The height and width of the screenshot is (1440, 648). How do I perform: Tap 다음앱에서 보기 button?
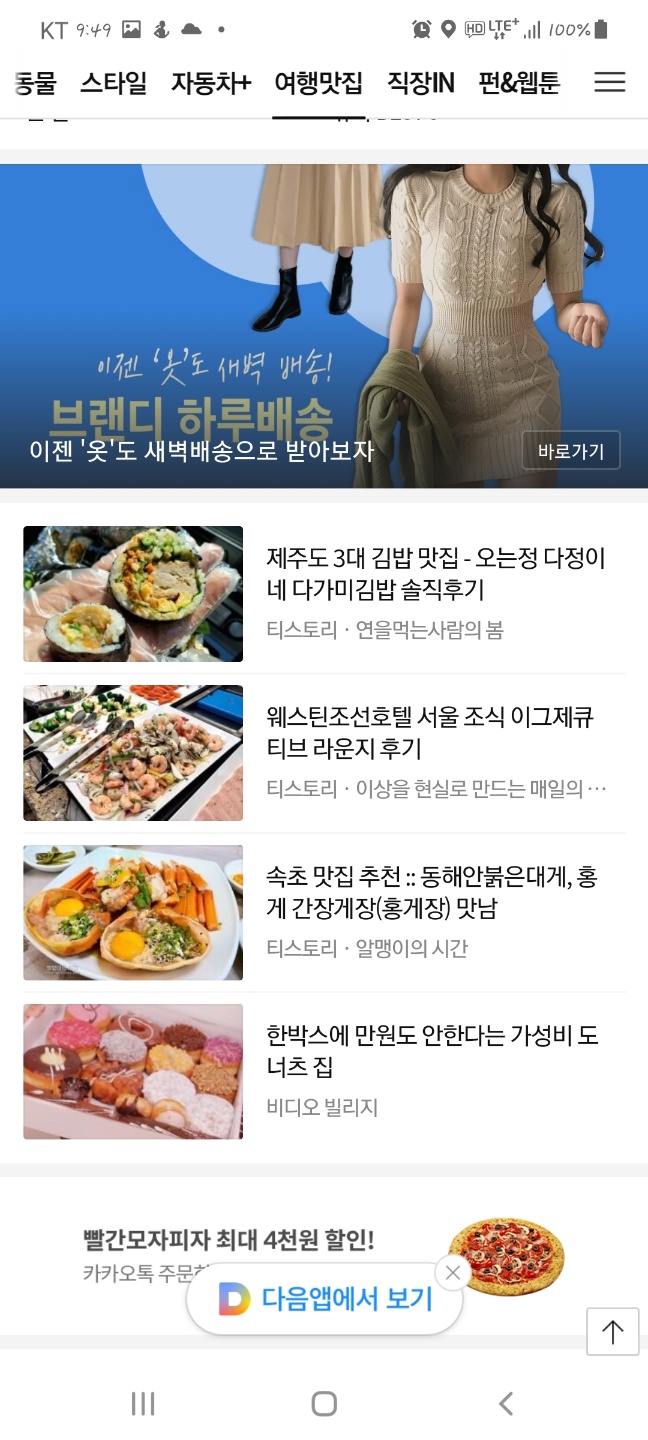tap(324, 1299)
